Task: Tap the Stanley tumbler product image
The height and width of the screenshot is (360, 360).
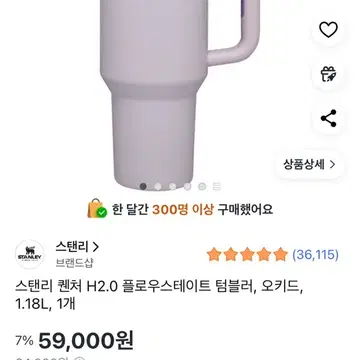Action: (180, 93)
